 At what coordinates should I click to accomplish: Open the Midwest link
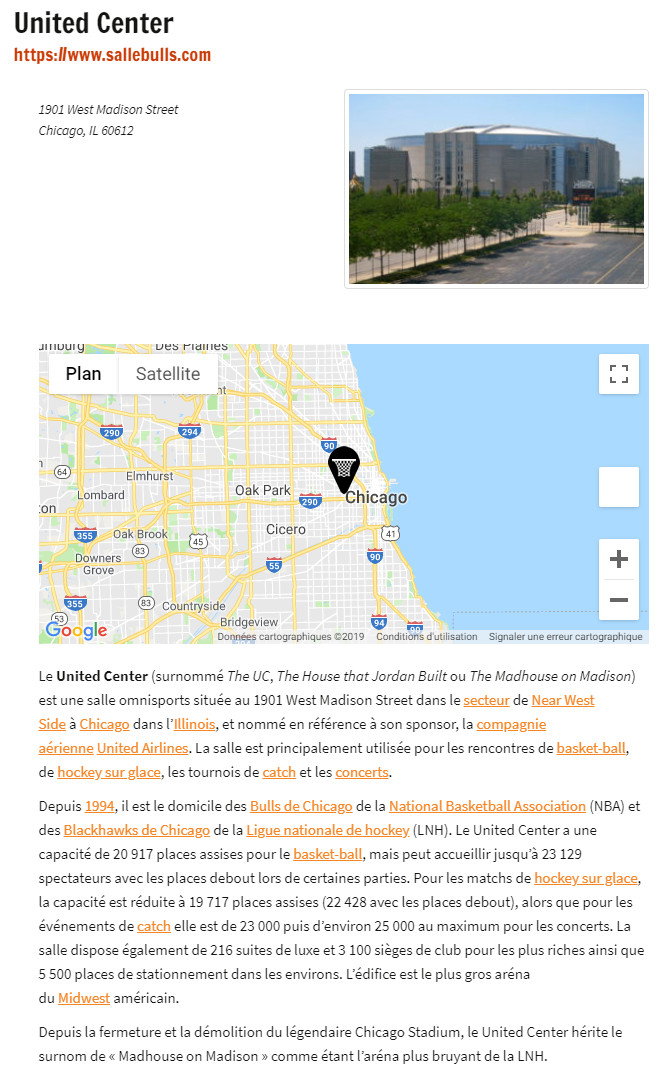click(x=84, y=998)
